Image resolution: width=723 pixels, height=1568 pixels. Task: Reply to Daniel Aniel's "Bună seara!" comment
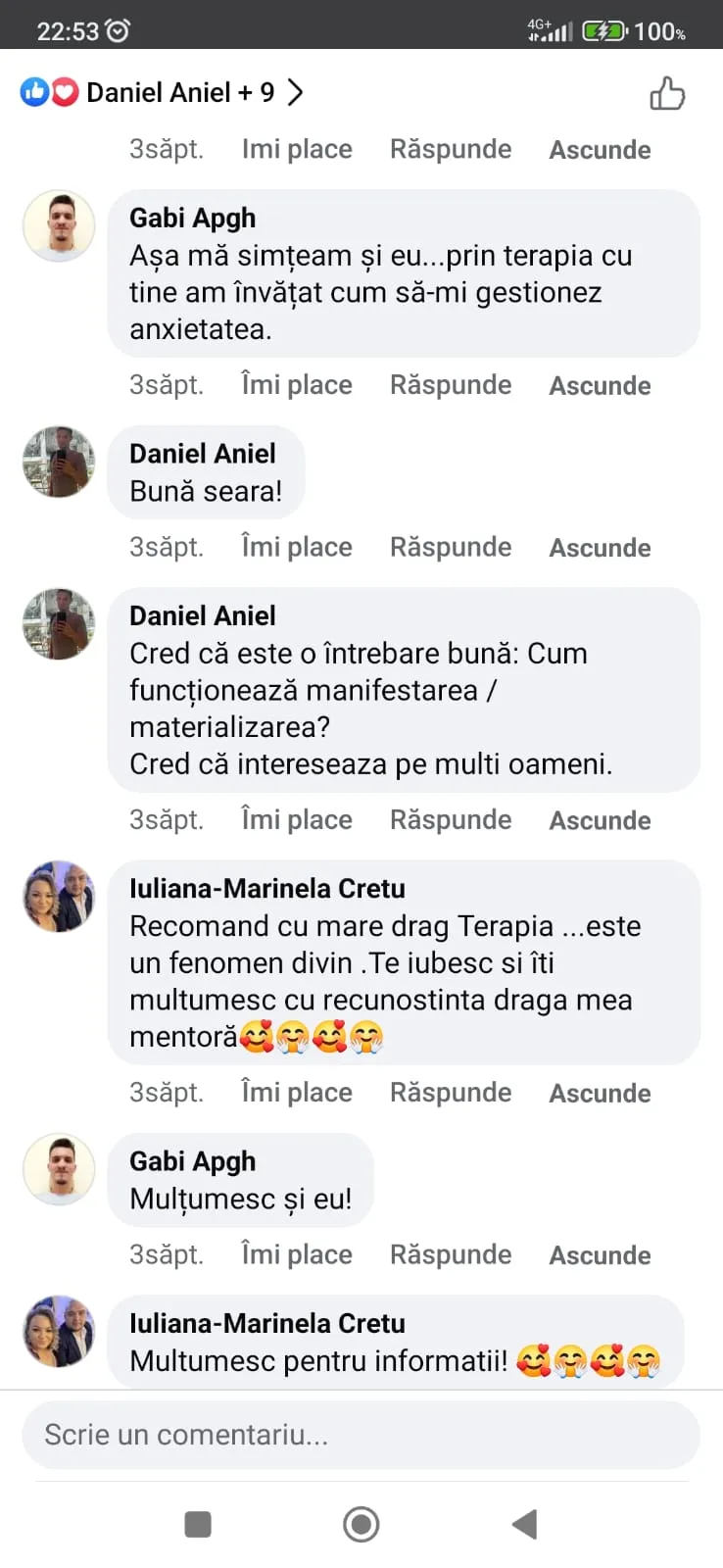[x=451, y=547]
